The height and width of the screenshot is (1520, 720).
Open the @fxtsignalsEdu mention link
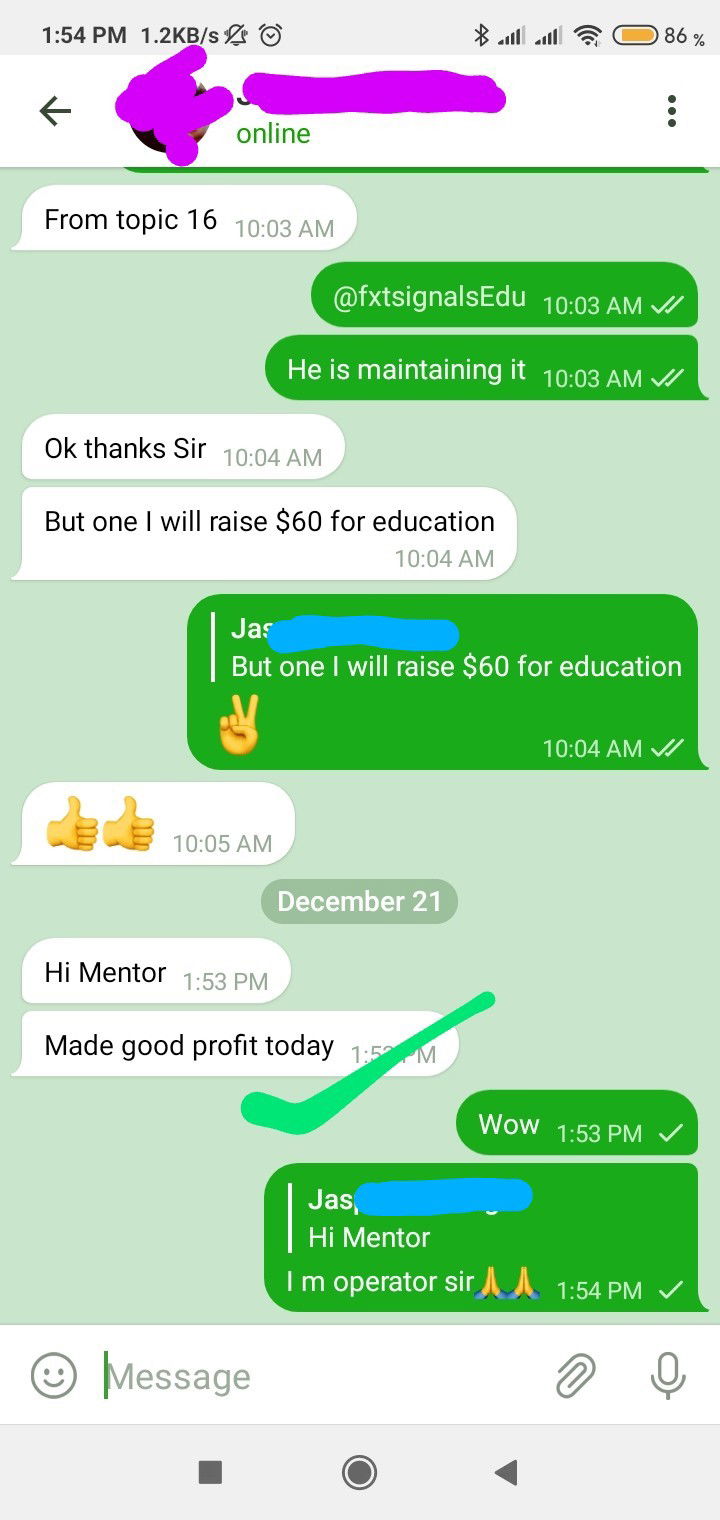[429, 298]
